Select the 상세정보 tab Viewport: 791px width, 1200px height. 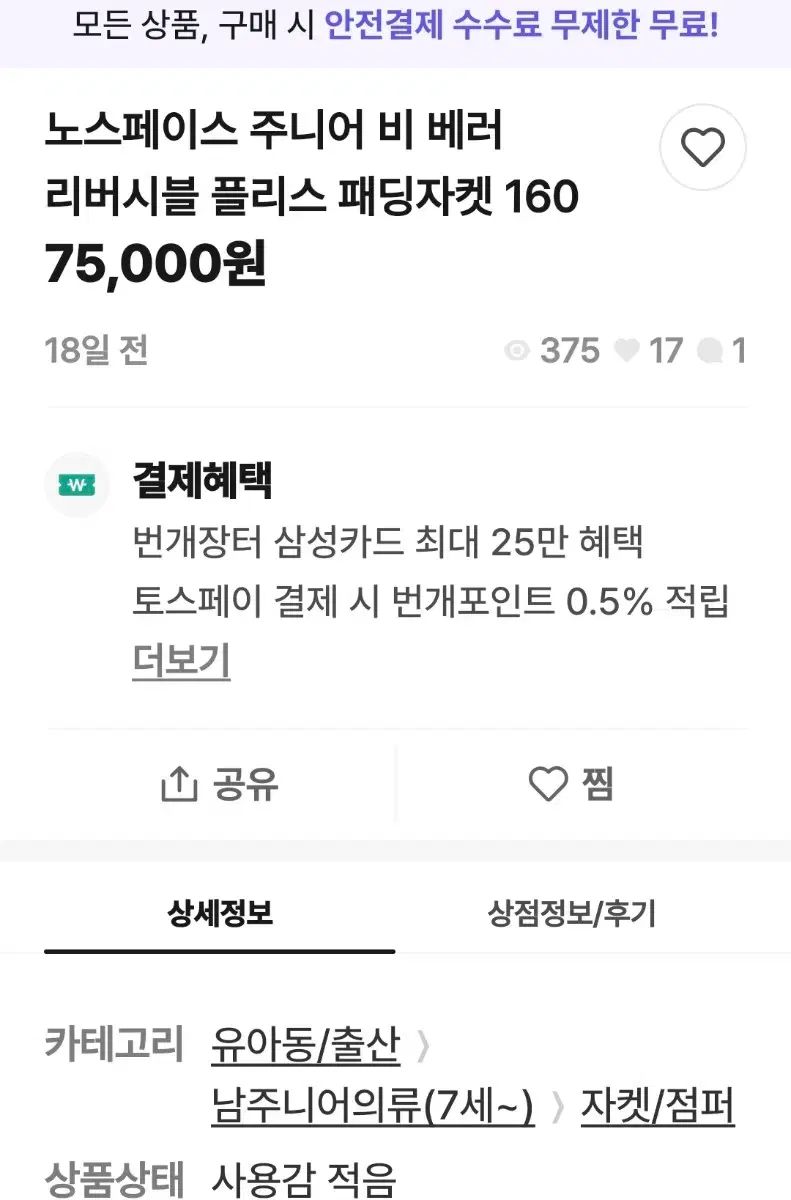(x=220, y=913)
